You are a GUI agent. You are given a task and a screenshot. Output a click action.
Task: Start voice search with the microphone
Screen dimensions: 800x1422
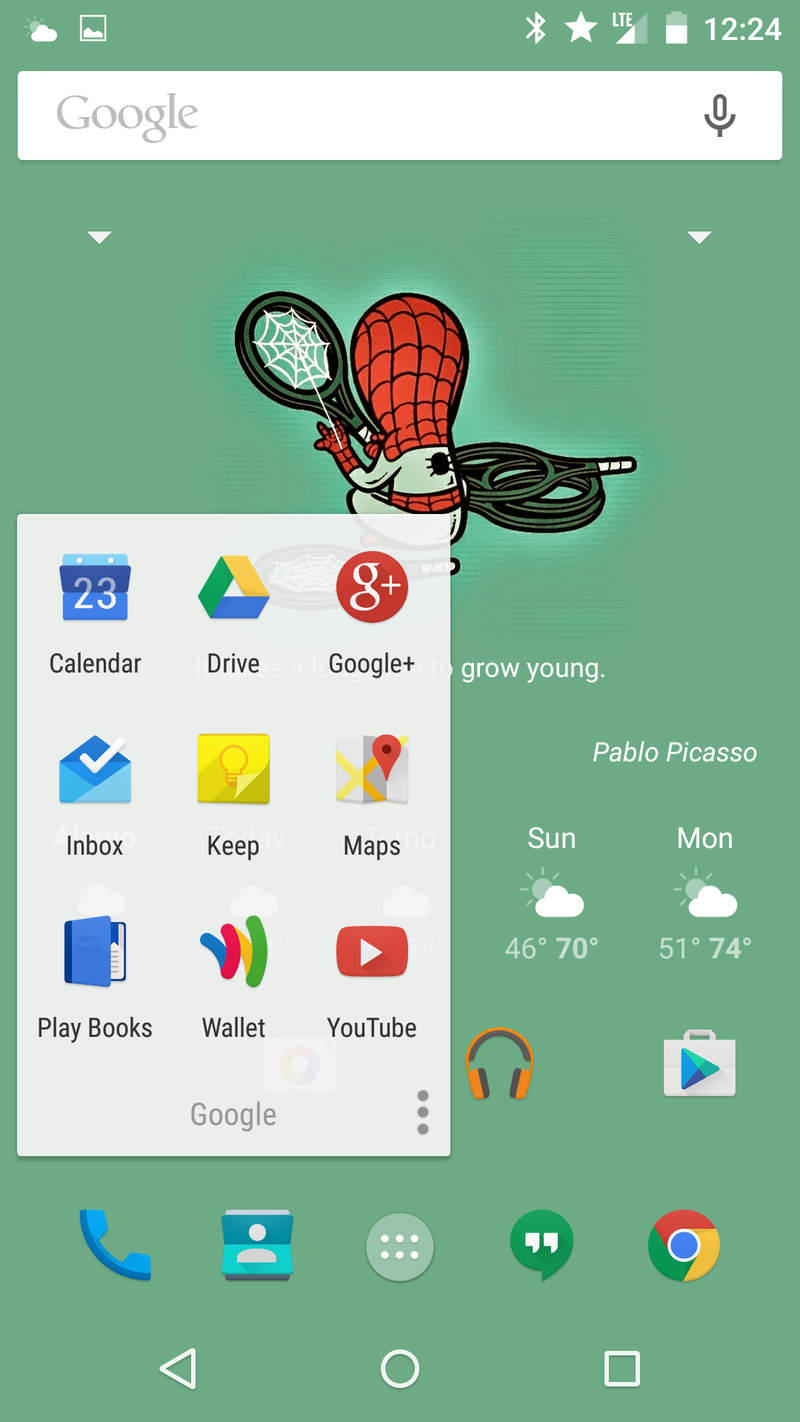(x=719, y=116)
